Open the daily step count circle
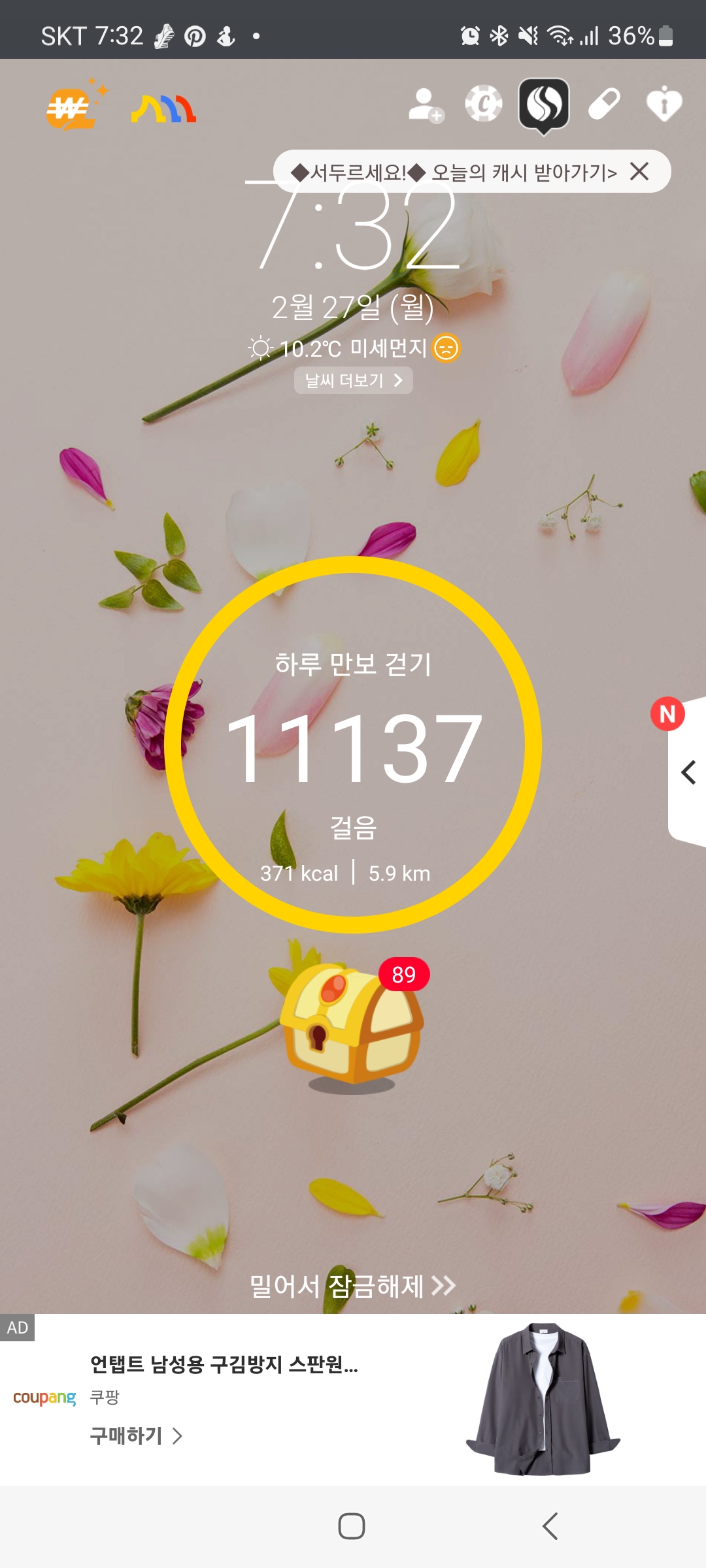This screenshot has width=706, height=1568. (353, 745)
